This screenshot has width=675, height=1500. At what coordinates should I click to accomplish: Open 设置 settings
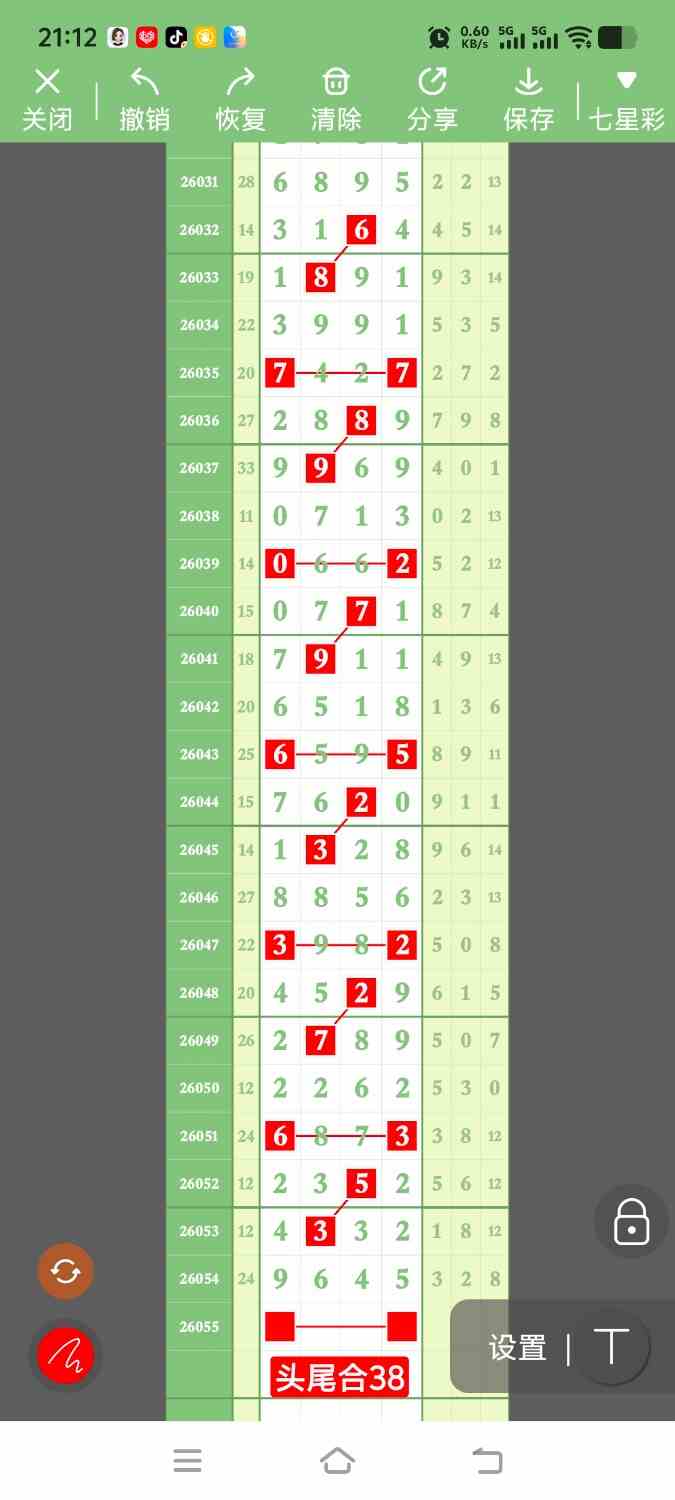click(517, 1348)
